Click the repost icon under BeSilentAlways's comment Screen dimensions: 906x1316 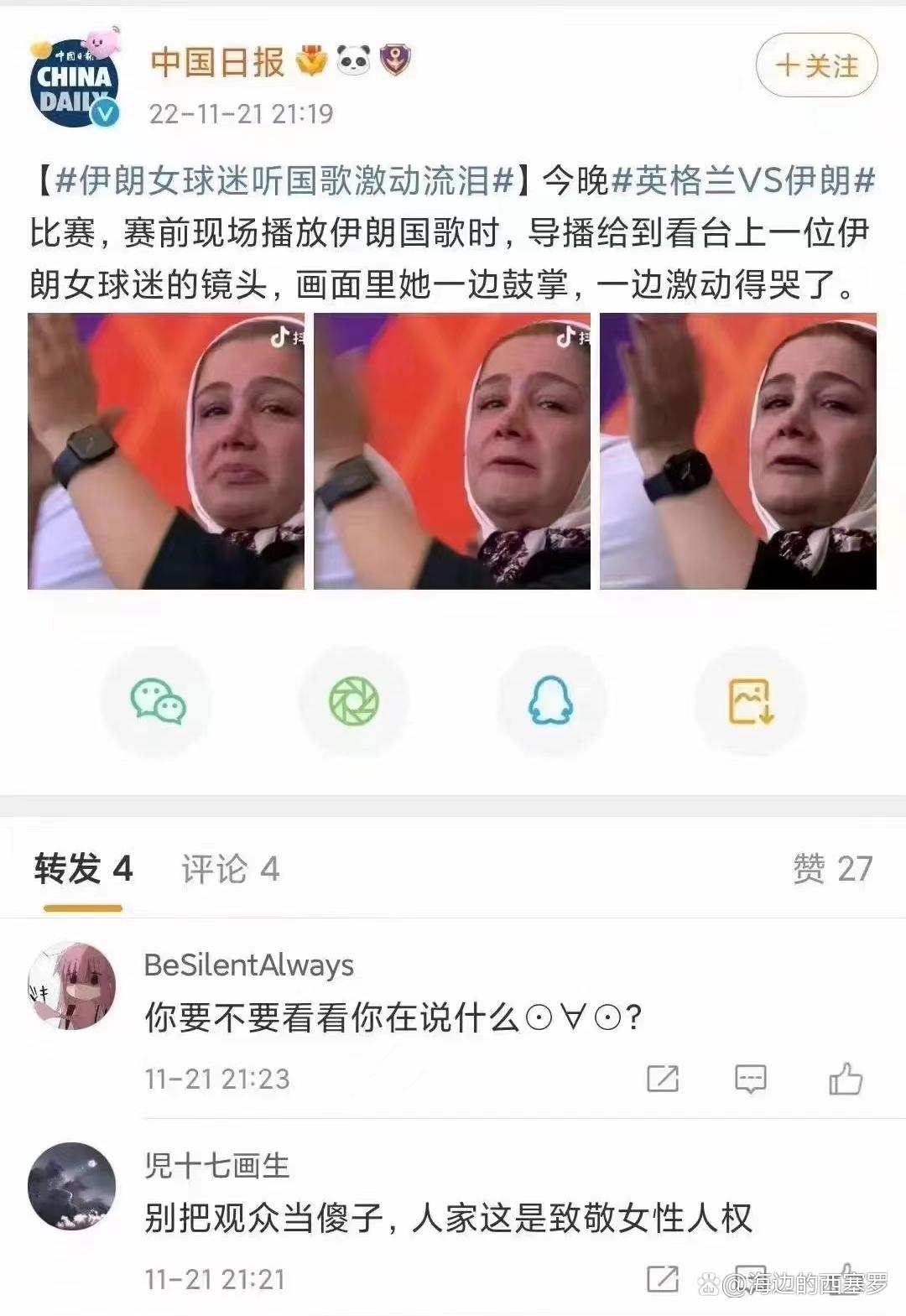662,1079
